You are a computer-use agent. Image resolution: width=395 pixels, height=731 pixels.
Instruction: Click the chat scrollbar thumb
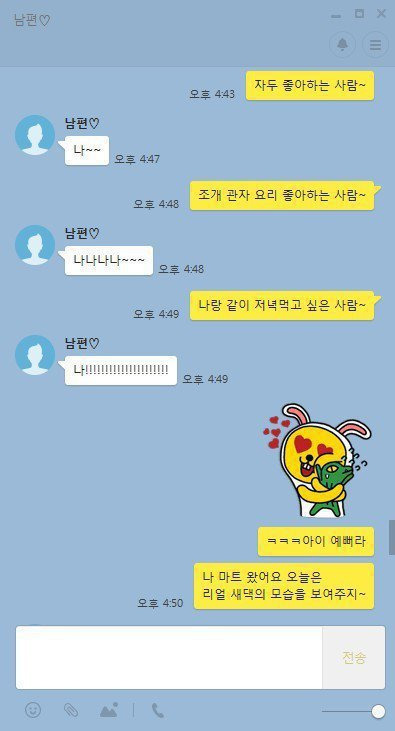tap(392, 537)
